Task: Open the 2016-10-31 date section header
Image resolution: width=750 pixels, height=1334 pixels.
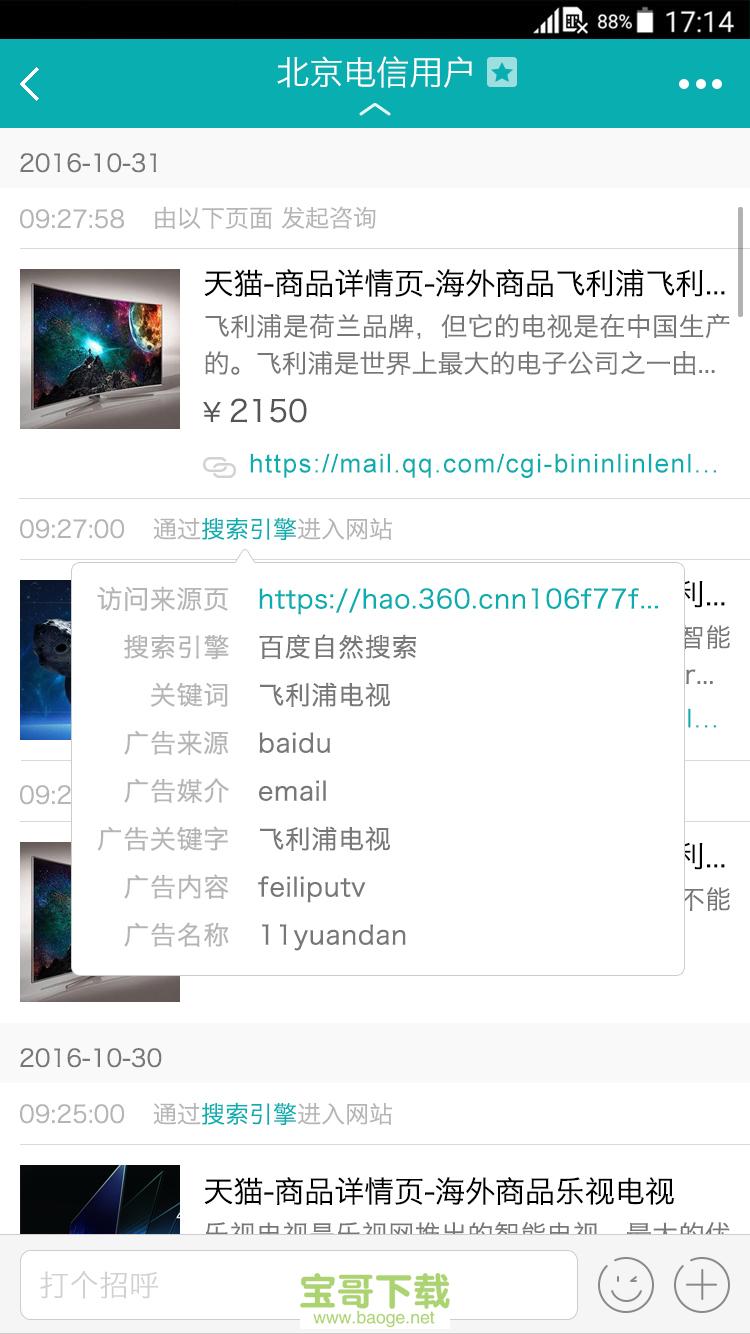Action: click(88, 163)
